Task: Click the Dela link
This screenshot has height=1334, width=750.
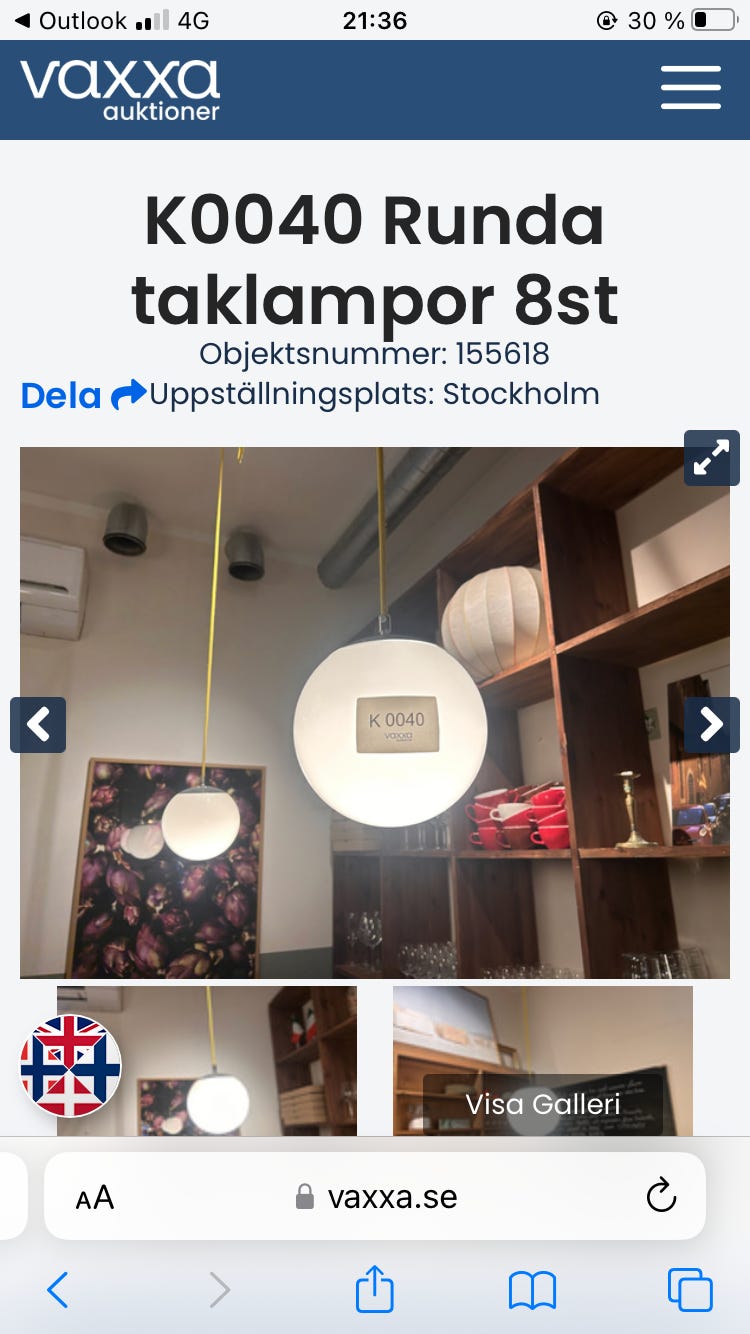Action: [60, 394]
